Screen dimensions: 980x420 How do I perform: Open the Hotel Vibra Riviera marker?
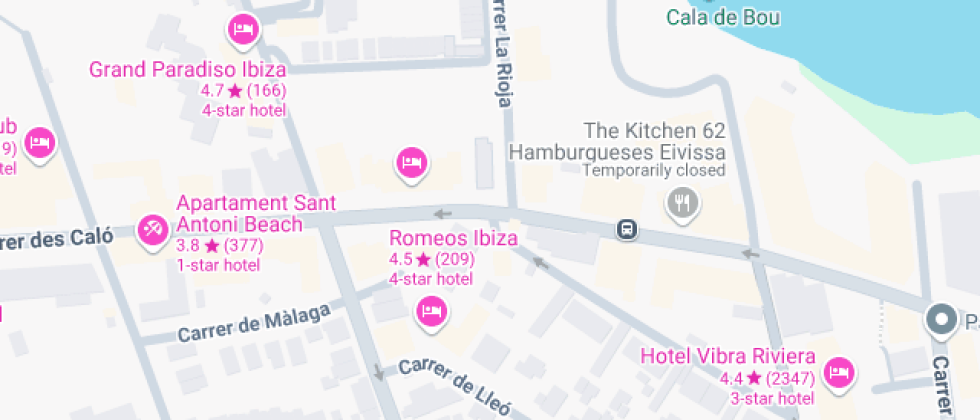coord(838,372)
